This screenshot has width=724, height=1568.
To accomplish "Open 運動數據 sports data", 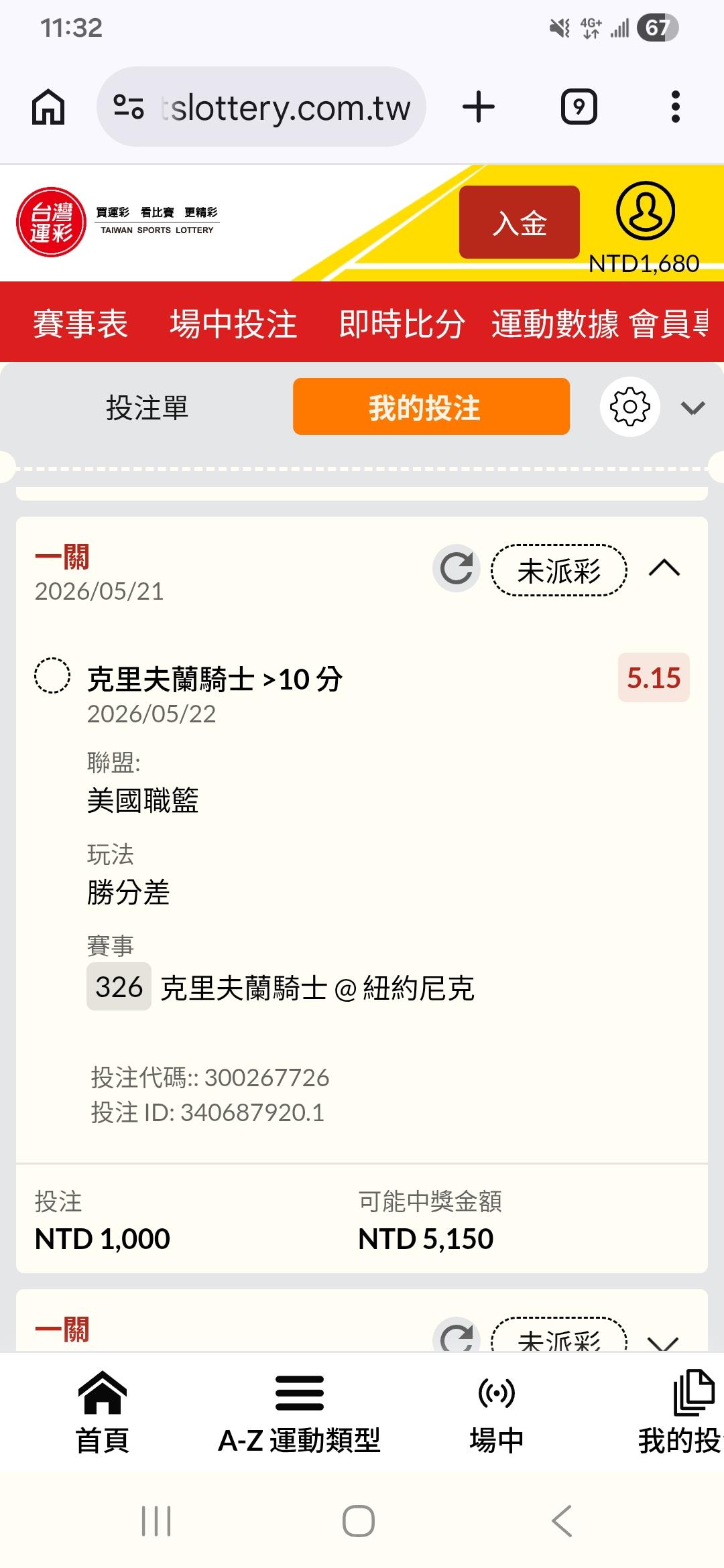I will (555, 324).
